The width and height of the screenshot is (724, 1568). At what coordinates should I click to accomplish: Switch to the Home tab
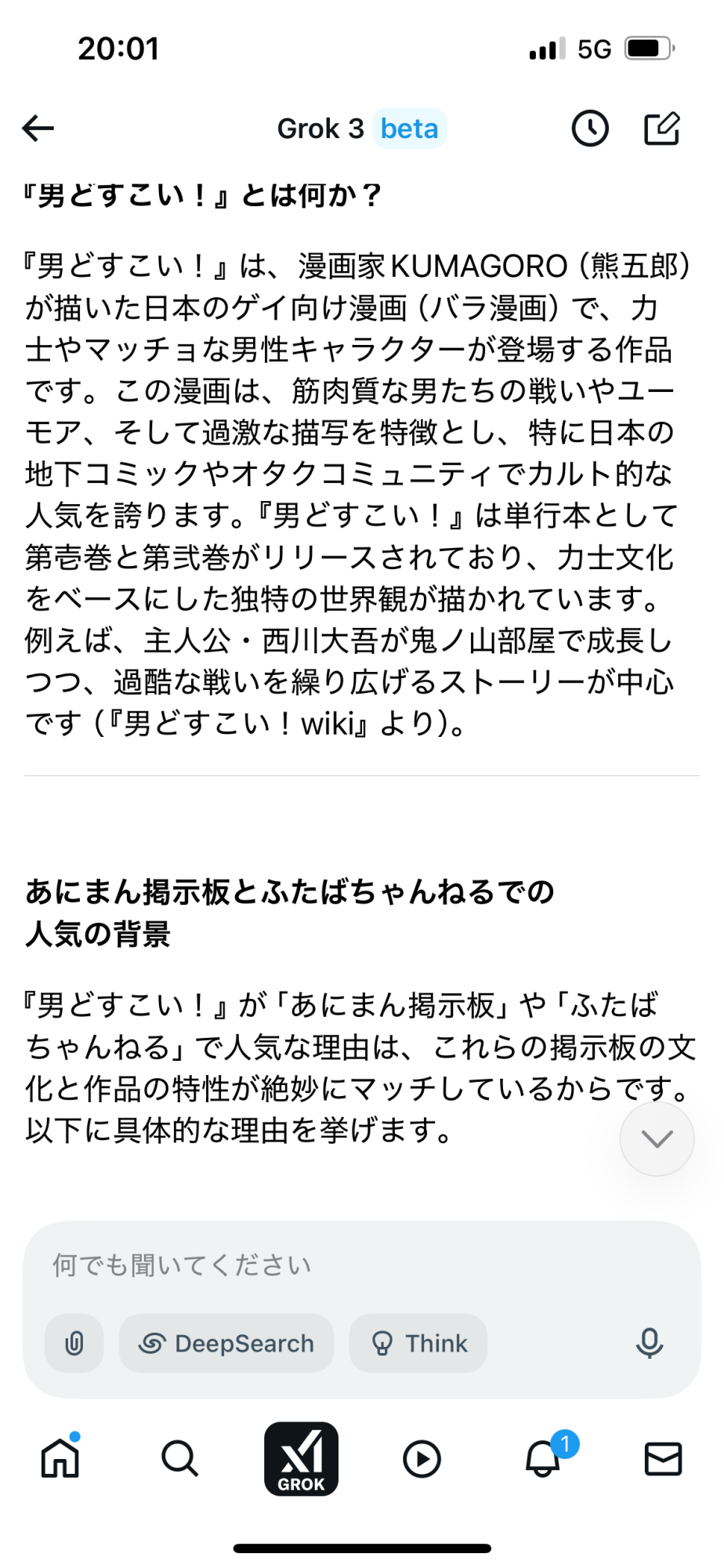point(60,1458)
